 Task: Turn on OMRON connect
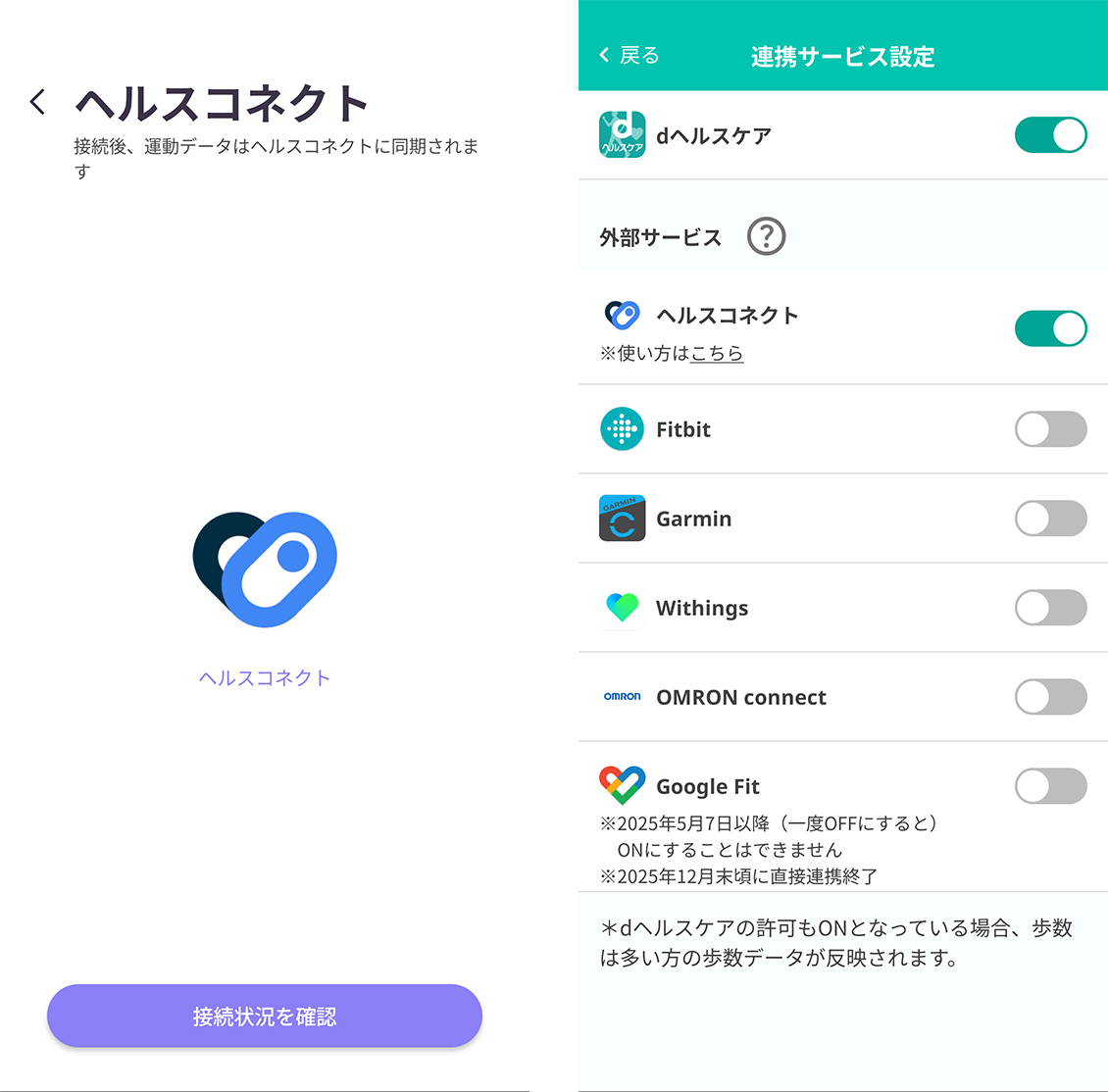pyautogui.click(x=1050, y=697)
